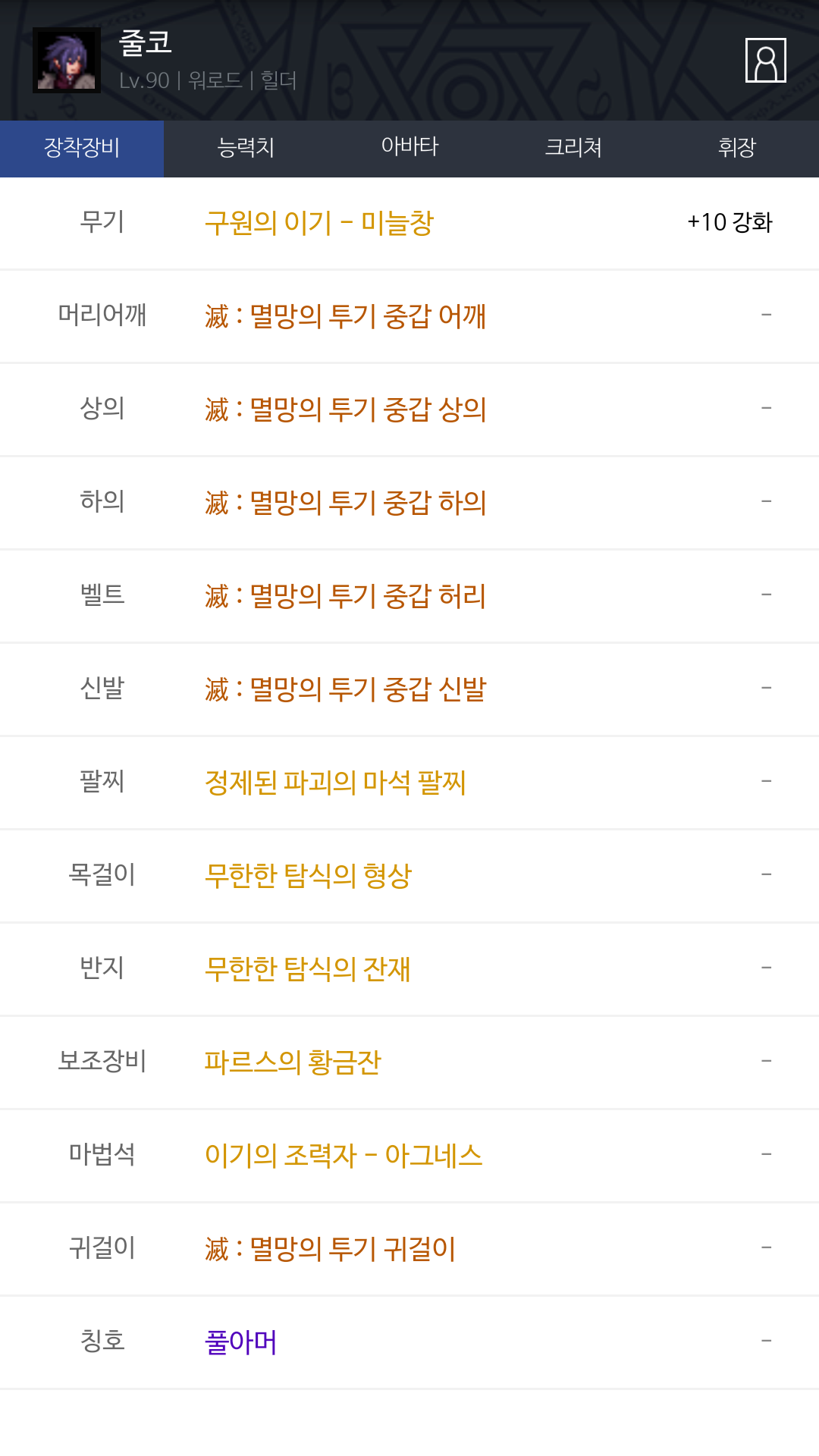The height and width of the screenshot is (1456, 819).
Task: View the 휘장 tab
Action: pos(737,148)
